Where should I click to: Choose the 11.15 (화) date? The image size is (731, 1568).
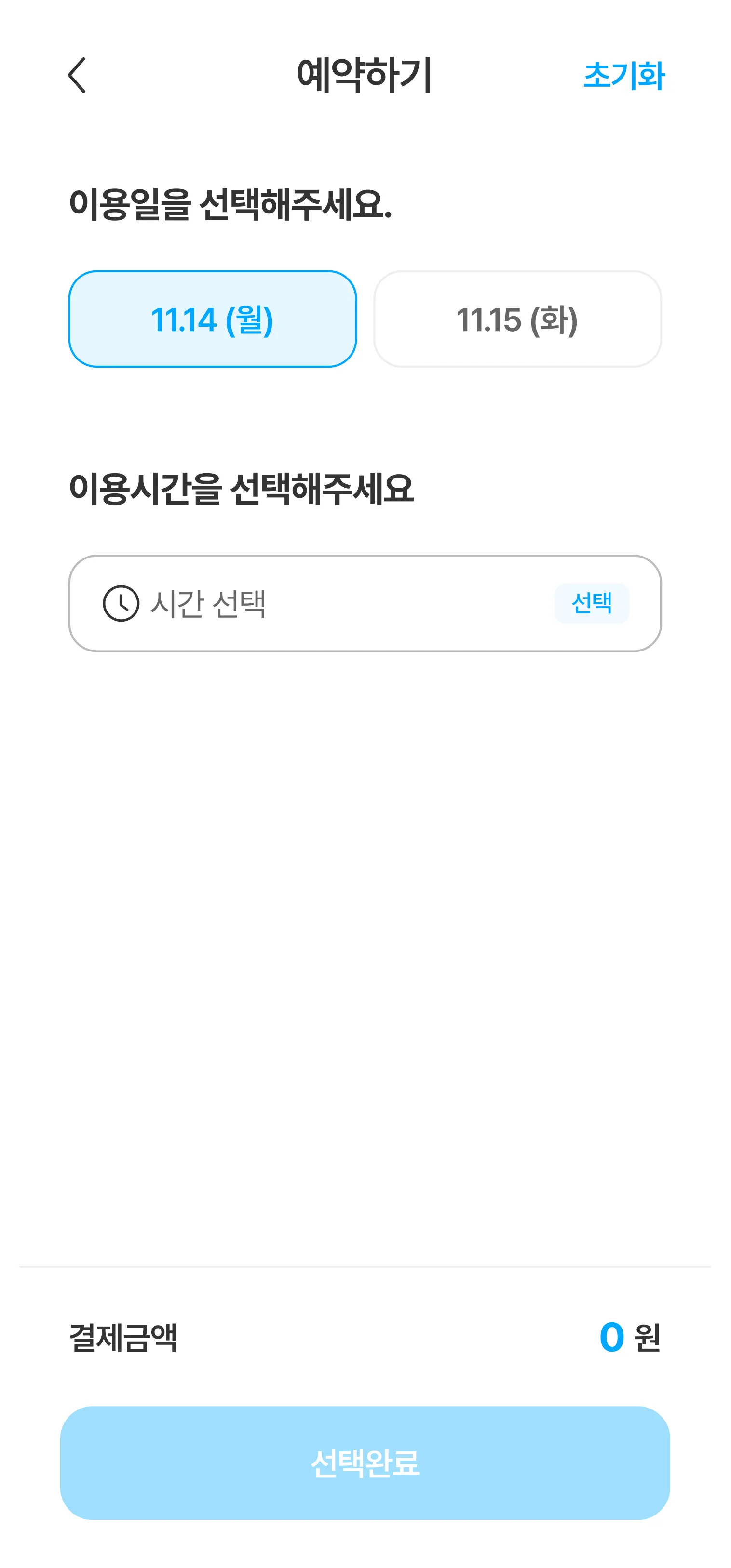(517, 319)
